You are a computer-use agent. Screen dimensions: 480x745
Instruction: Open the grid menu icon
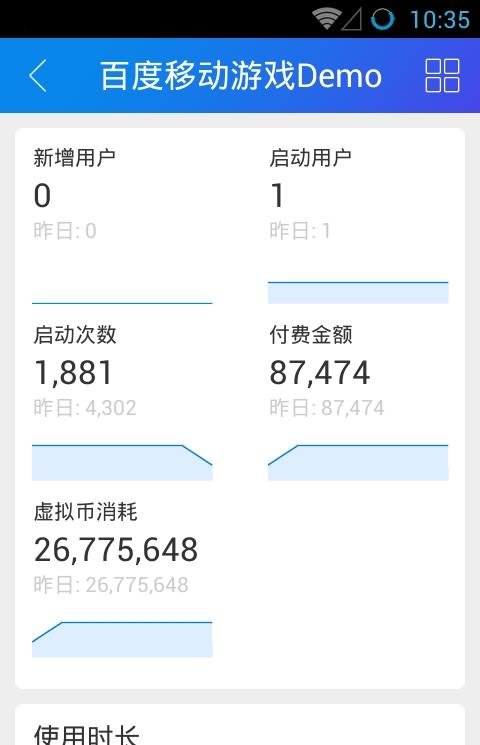pos(442,76)
